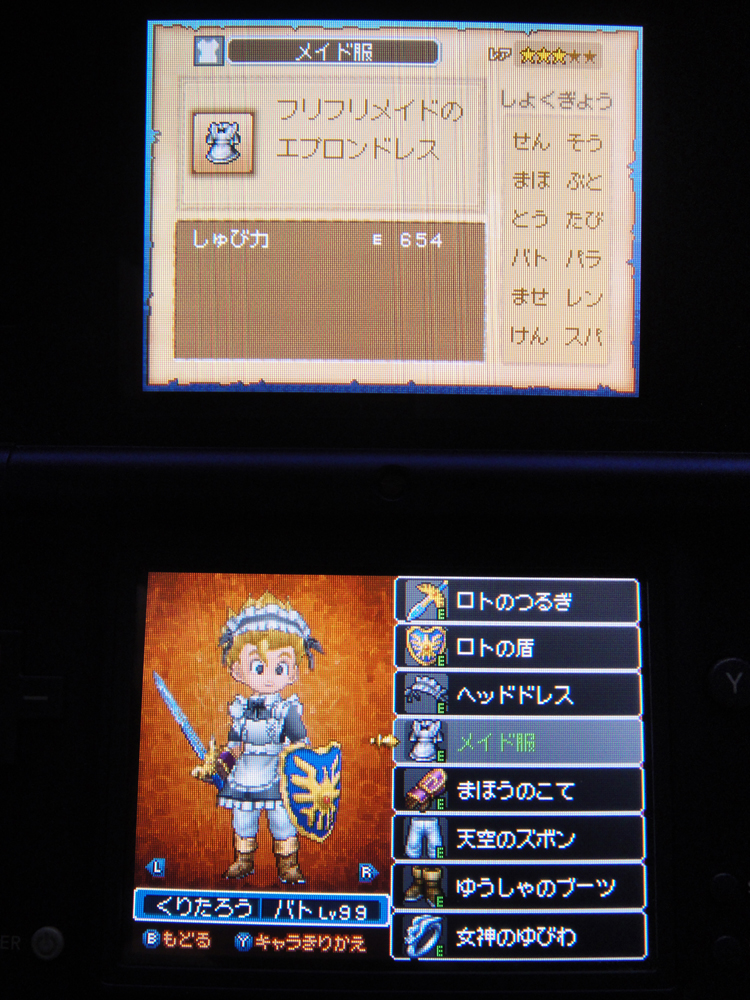This screenshot has width=750, height=1000.
Task: Go back with もどる
Action: coord(178,941)
